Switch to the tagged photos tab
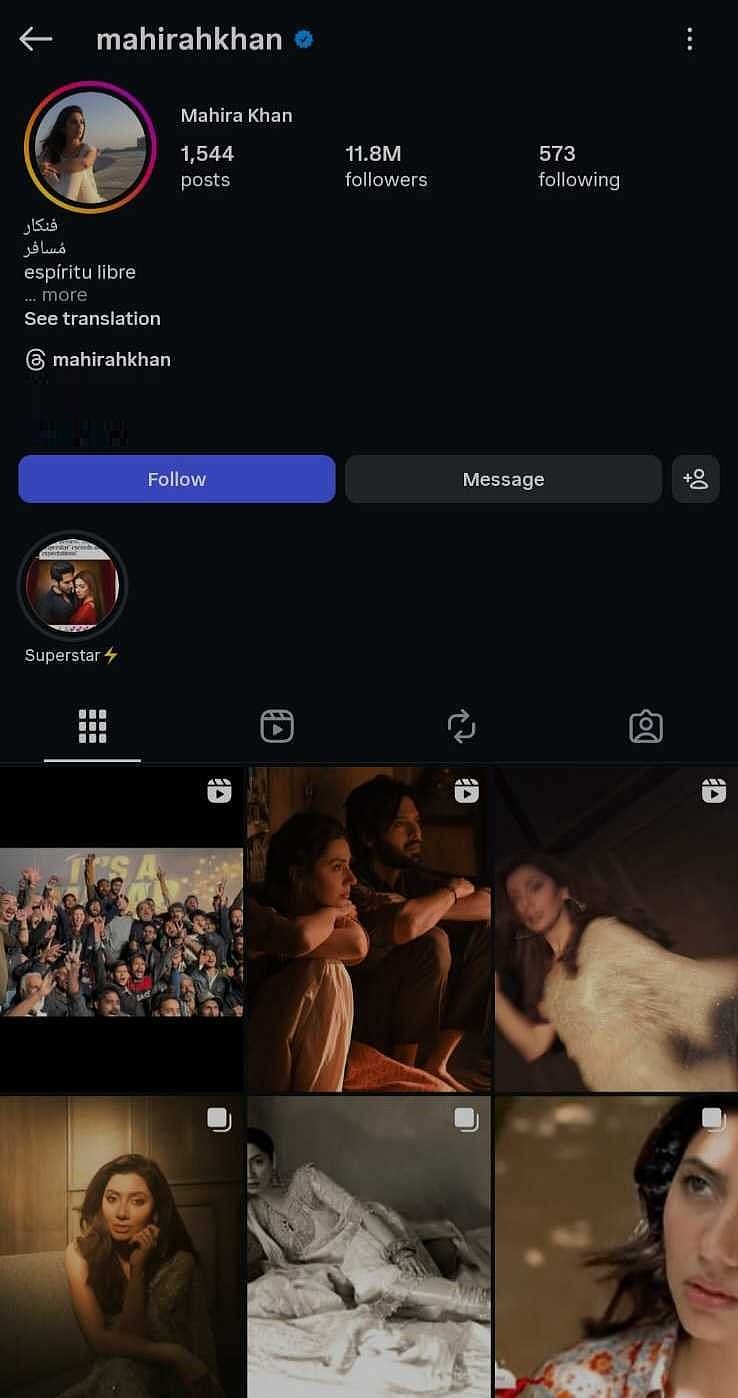 click(646, 727)
